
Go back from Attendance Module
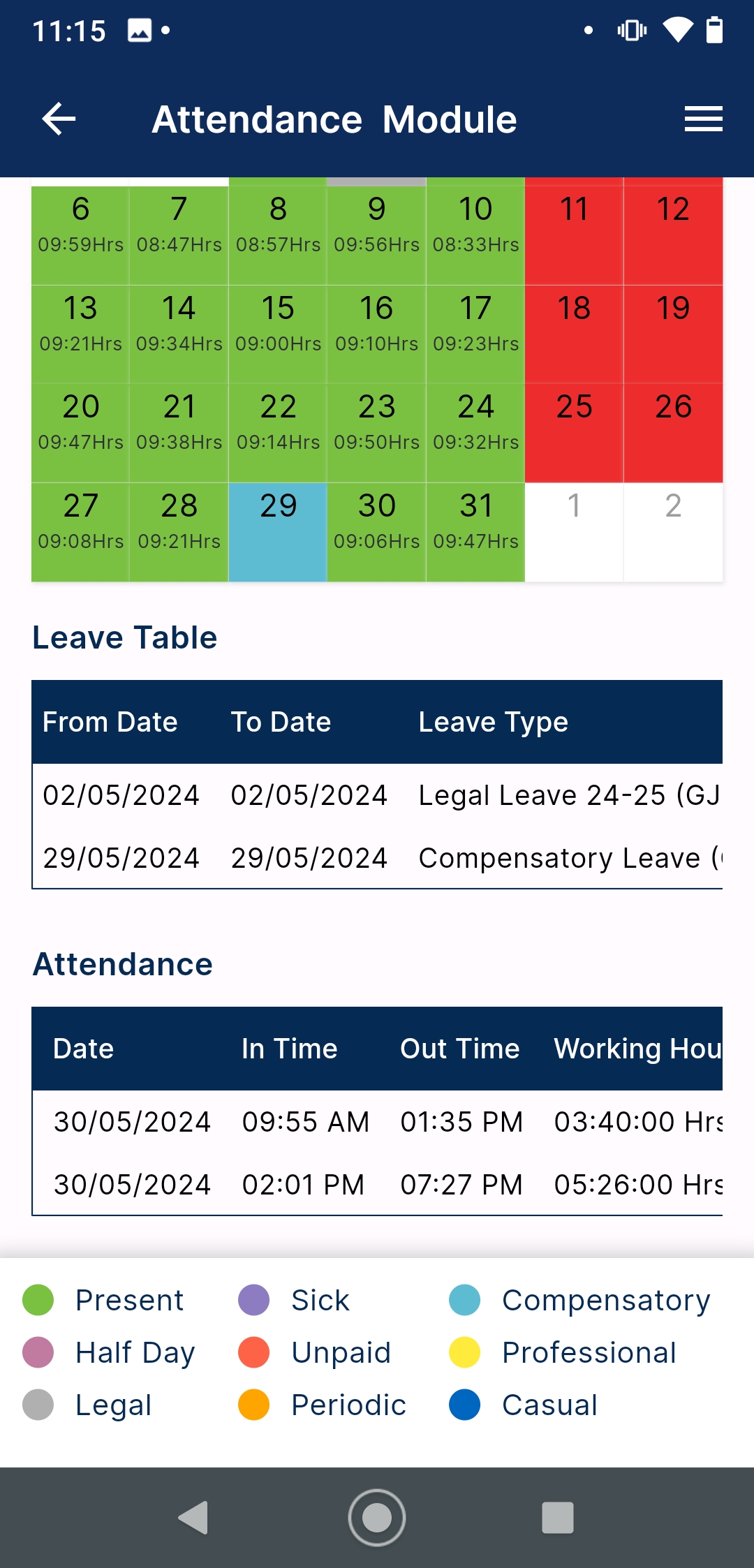point(59,119)
